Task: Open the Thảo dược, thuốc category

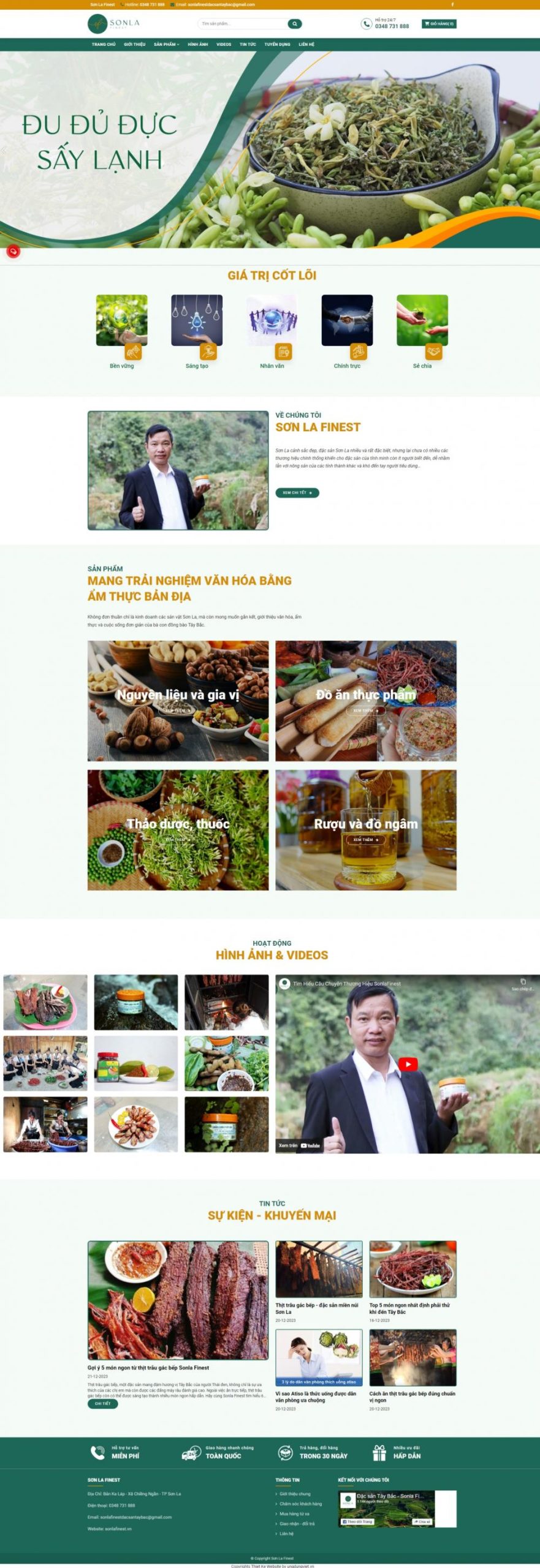Action: pyautogui.click(x=178, y=829)
